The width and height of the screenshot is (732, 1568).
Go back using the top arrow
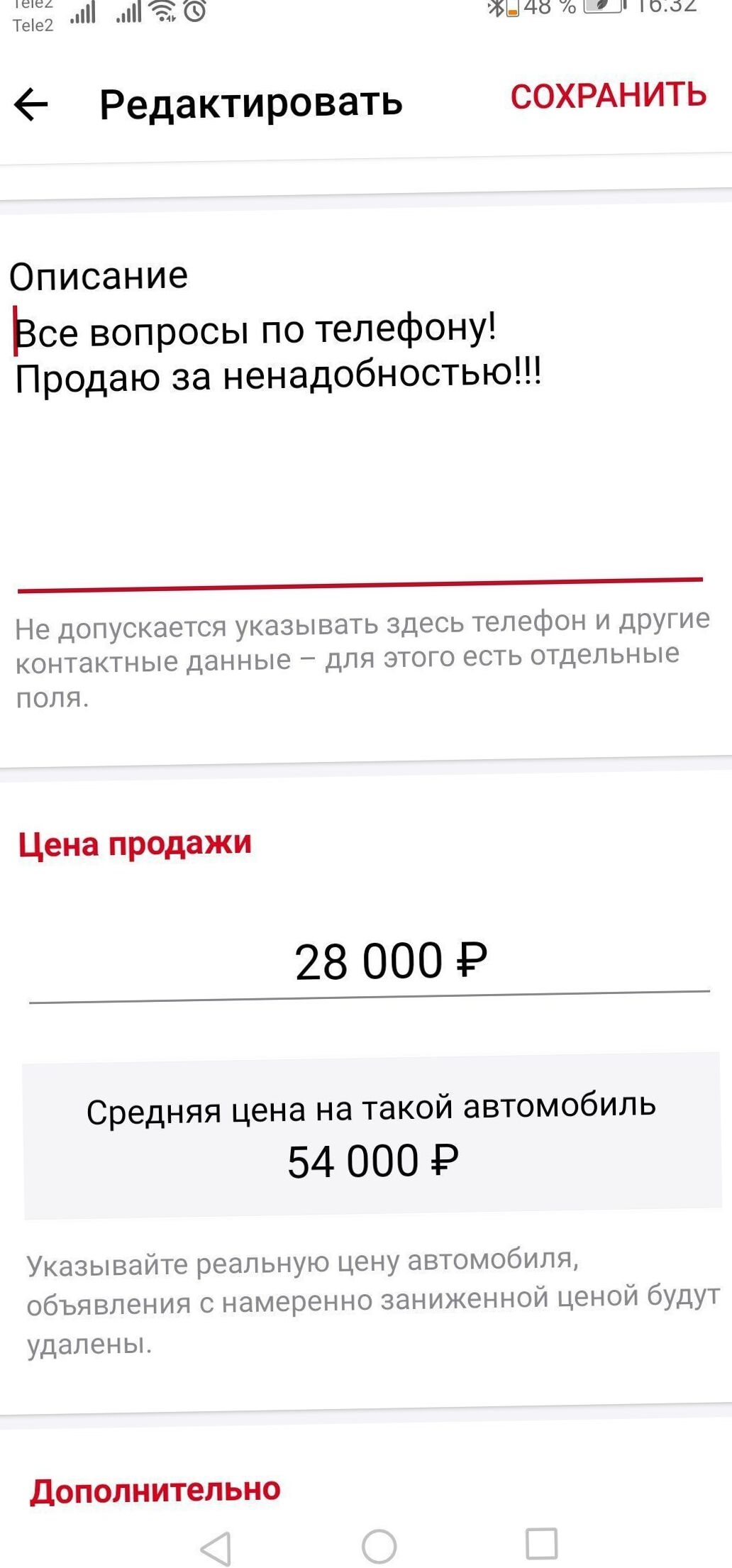(x=31, y=105)
